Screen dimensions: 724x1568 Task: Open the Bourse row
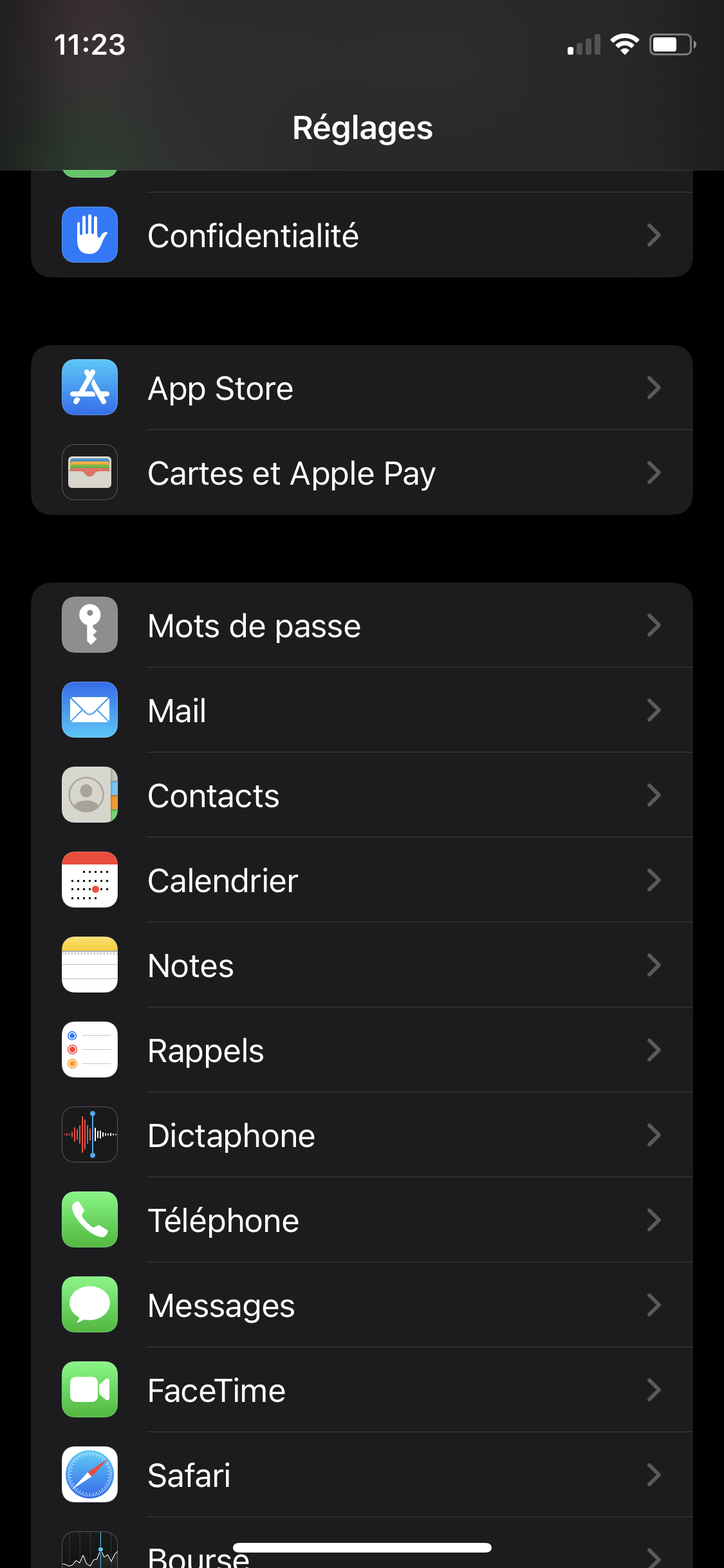tap(362, 1545)
